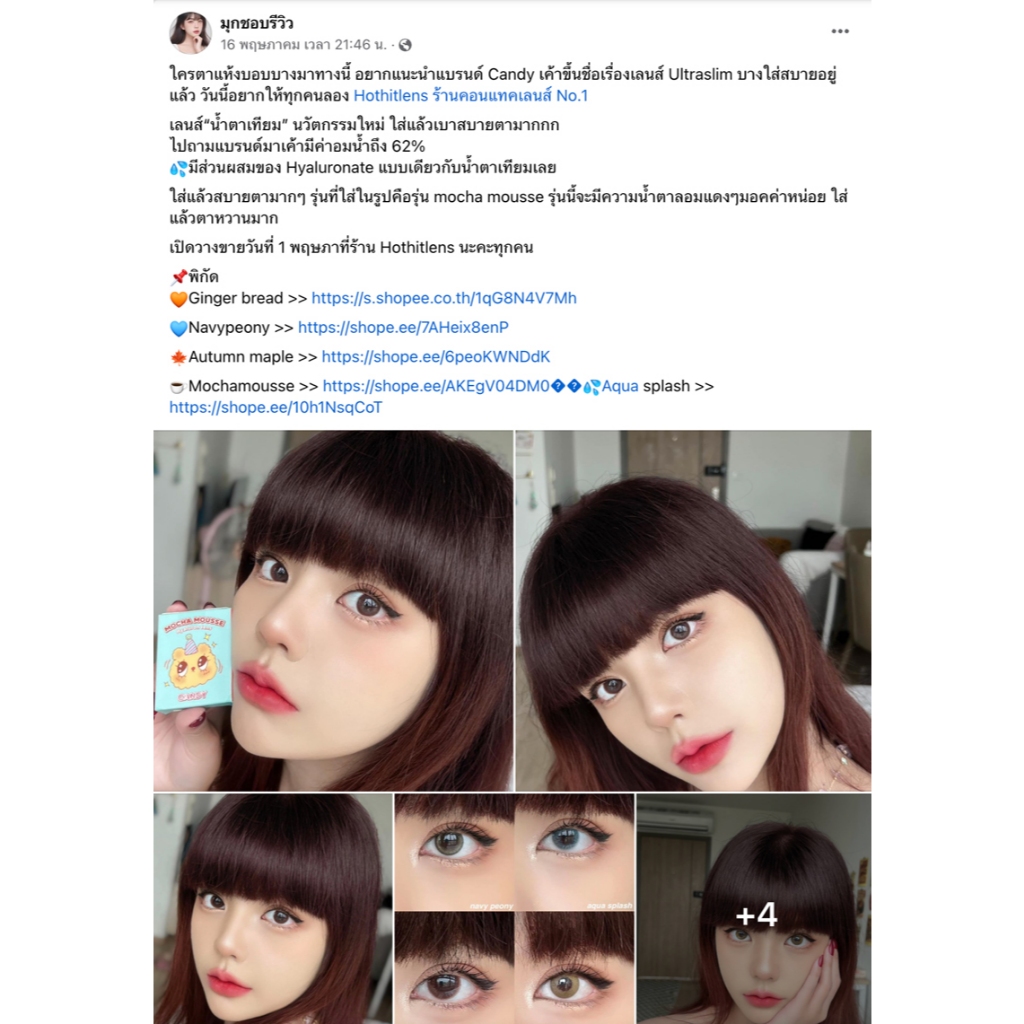1024x1024 pixels.
Task: Open the post's three-dot options menu
Action: point(840,31)
